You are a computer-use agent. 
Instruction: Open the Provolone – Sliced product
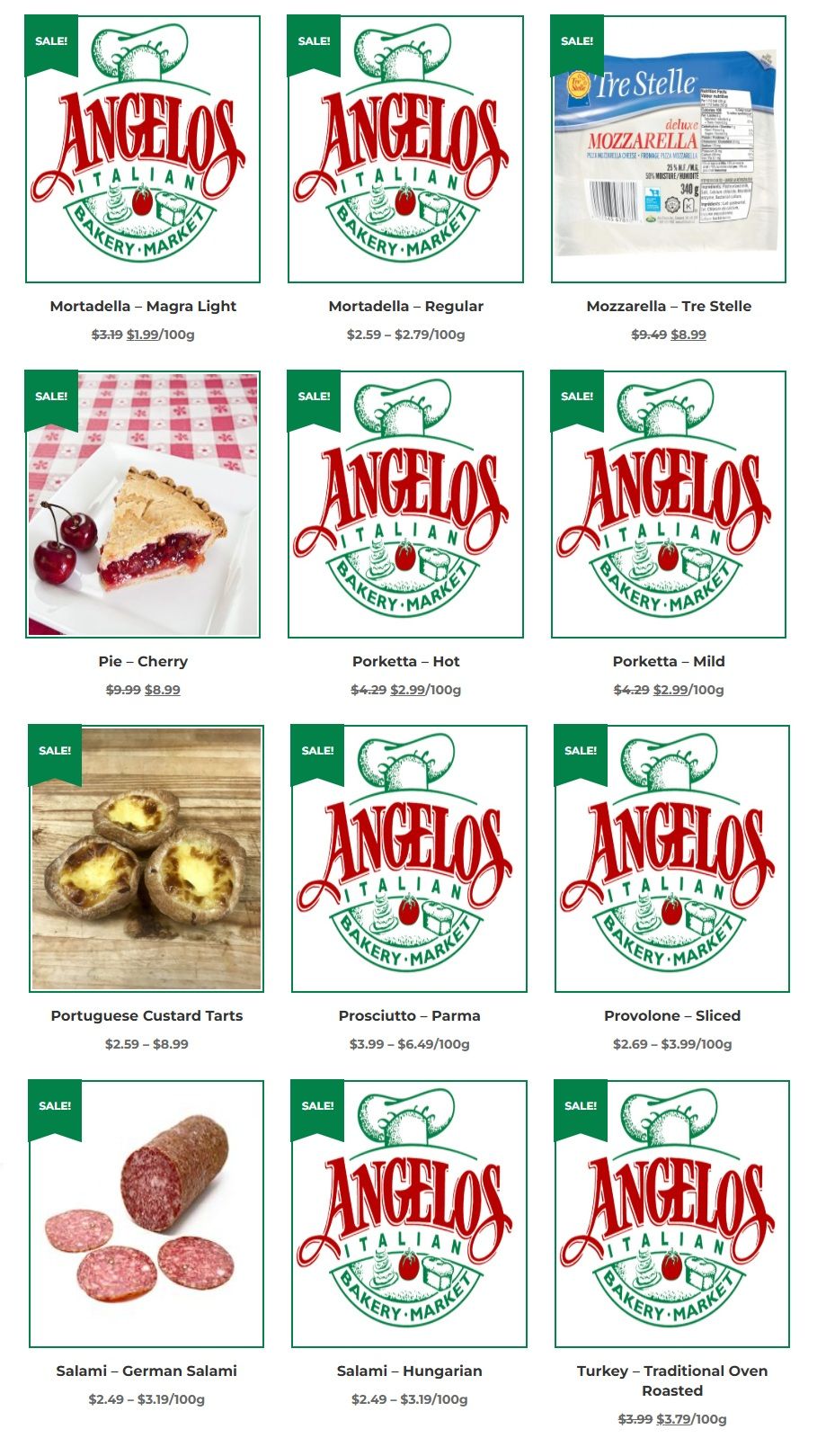pyautogui.click(x=672, y=1015)
